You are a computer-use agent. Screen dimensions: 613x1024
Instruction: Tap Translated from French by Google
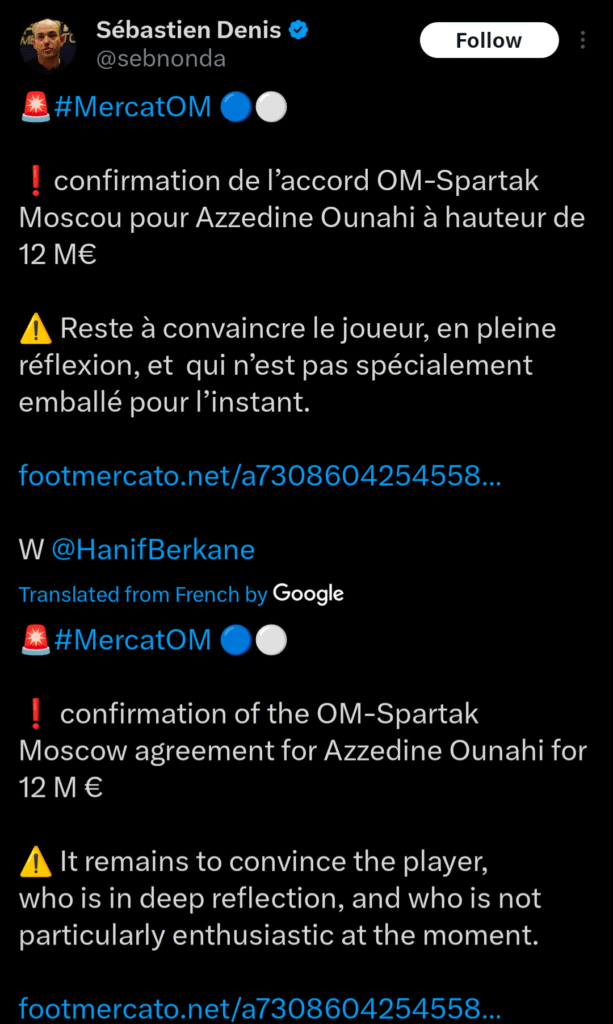181,594
